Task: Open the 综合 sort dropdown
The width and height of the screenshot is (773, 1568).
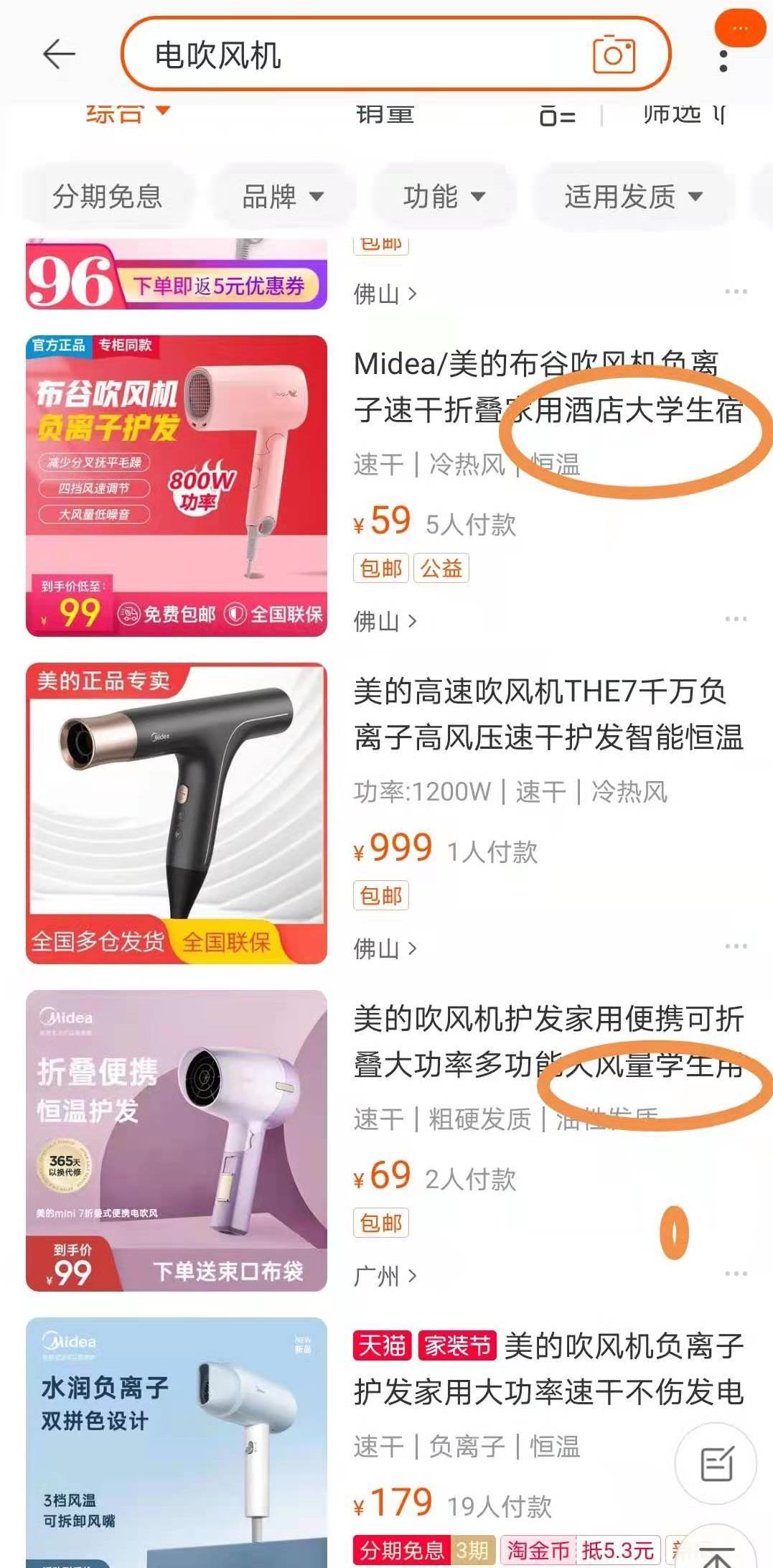Action: click(x=127, y=113)
